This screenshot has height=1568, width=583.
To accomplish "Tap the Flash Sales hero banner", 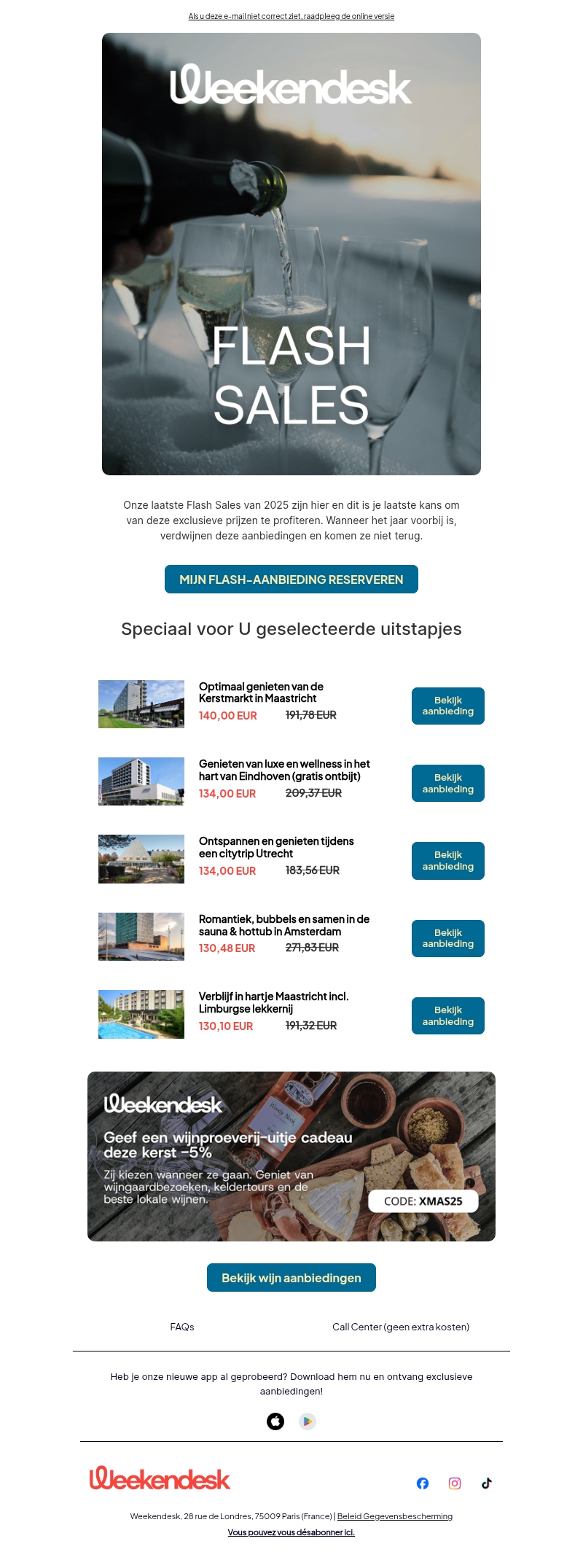I will click(x=291, y=254).
